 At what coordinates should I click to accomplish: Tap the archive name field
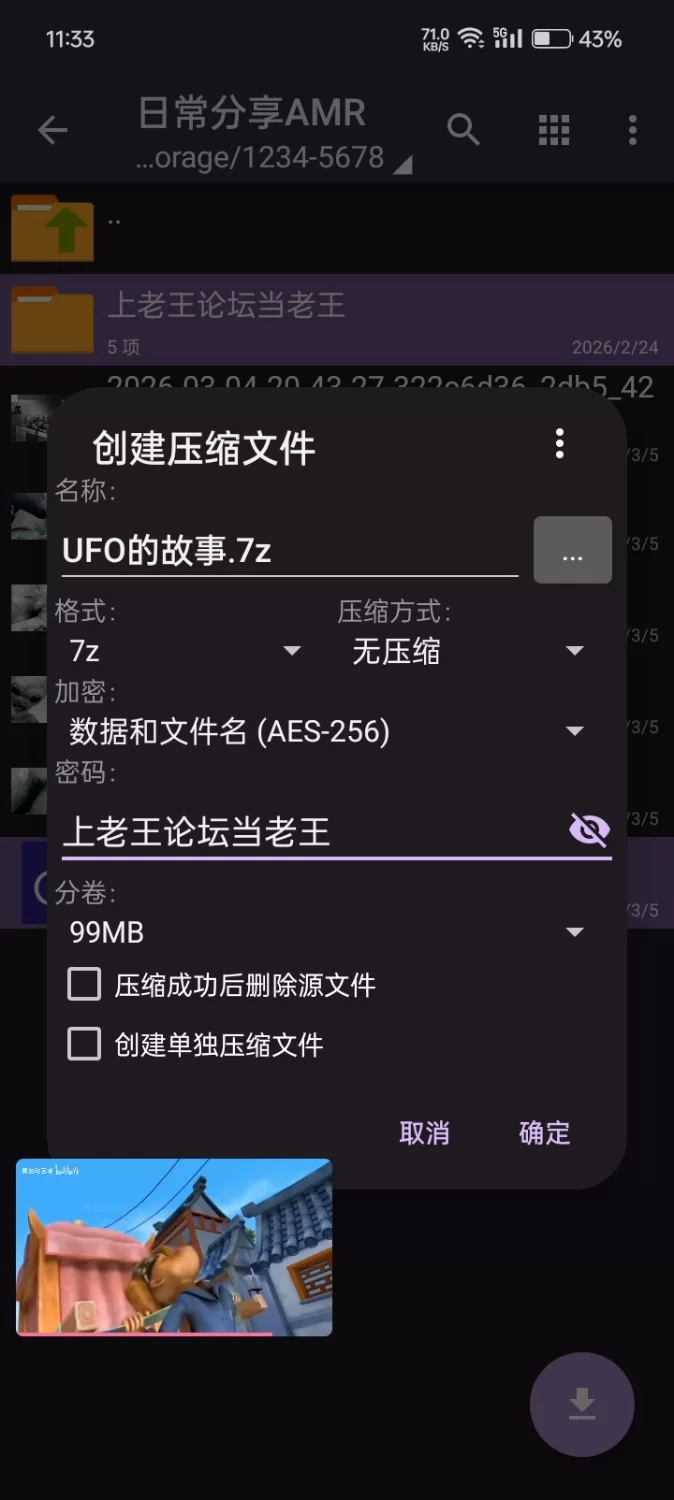coord(289,550)
